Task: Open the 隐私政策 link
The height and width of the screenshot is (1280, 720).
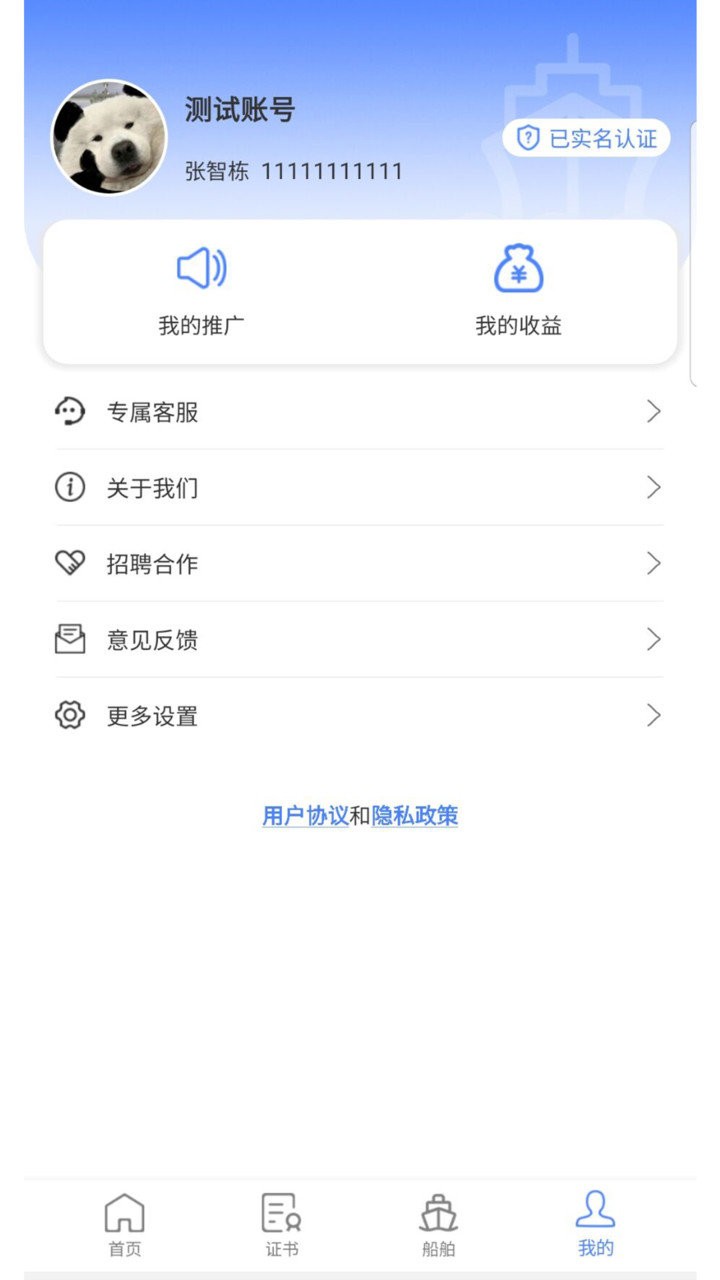Action: pos(415,816)
